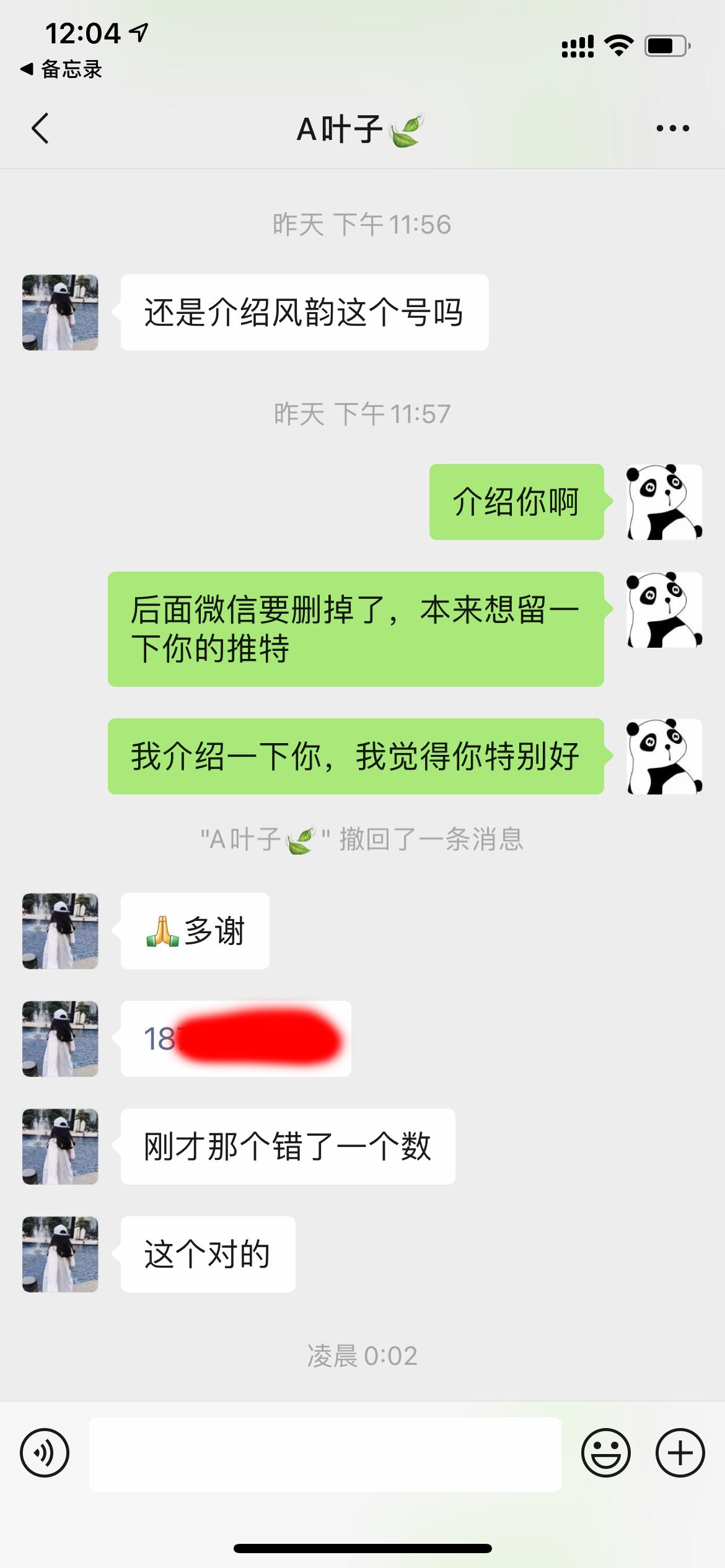Select the 这个对的 message bubble
The image size is (725, 1568).
[208, 1255]
